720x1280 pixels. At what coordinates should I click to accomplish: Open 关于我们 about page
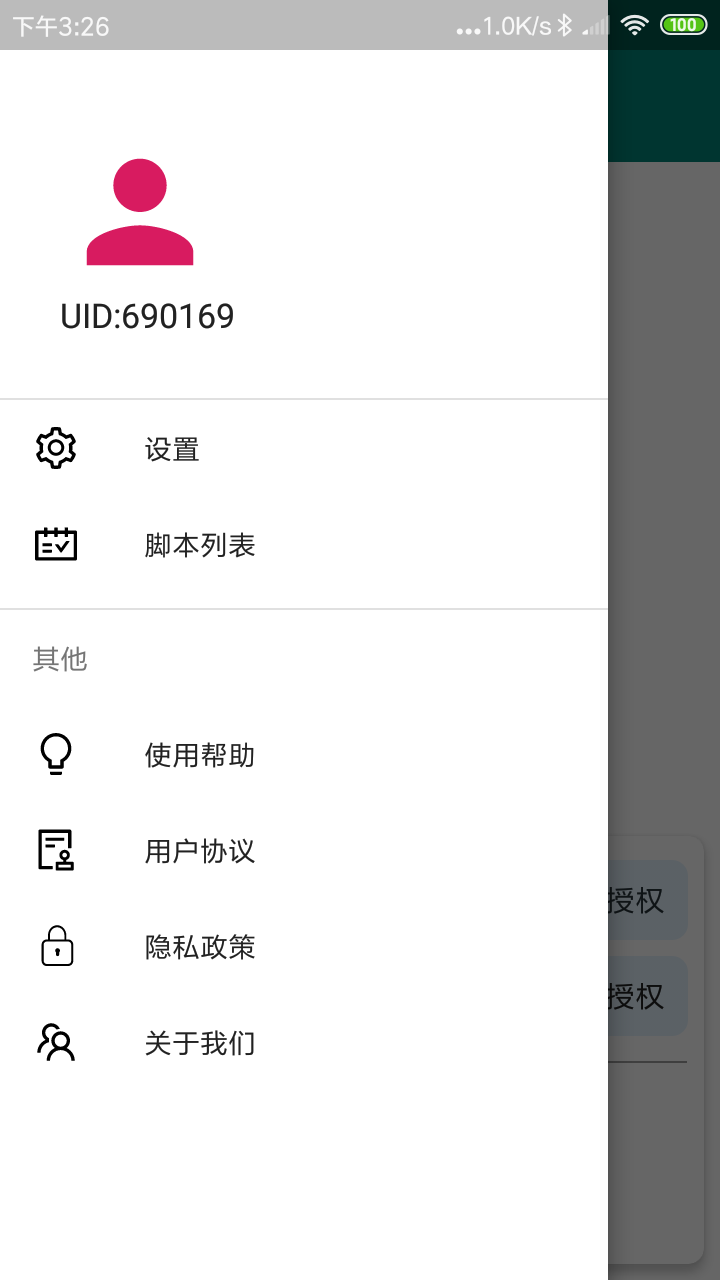(x=200, y=1043)
